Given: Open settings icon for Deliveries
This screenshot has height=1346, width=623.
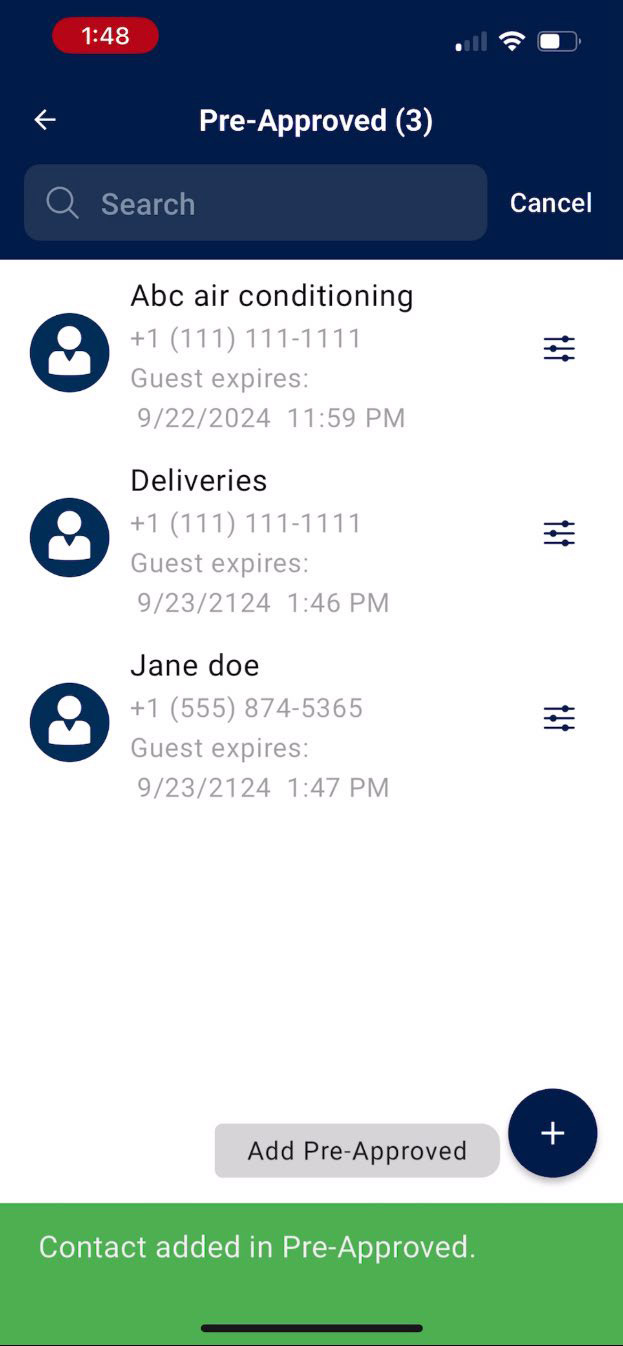Looking at the screenshot, I should pos(559,534).
